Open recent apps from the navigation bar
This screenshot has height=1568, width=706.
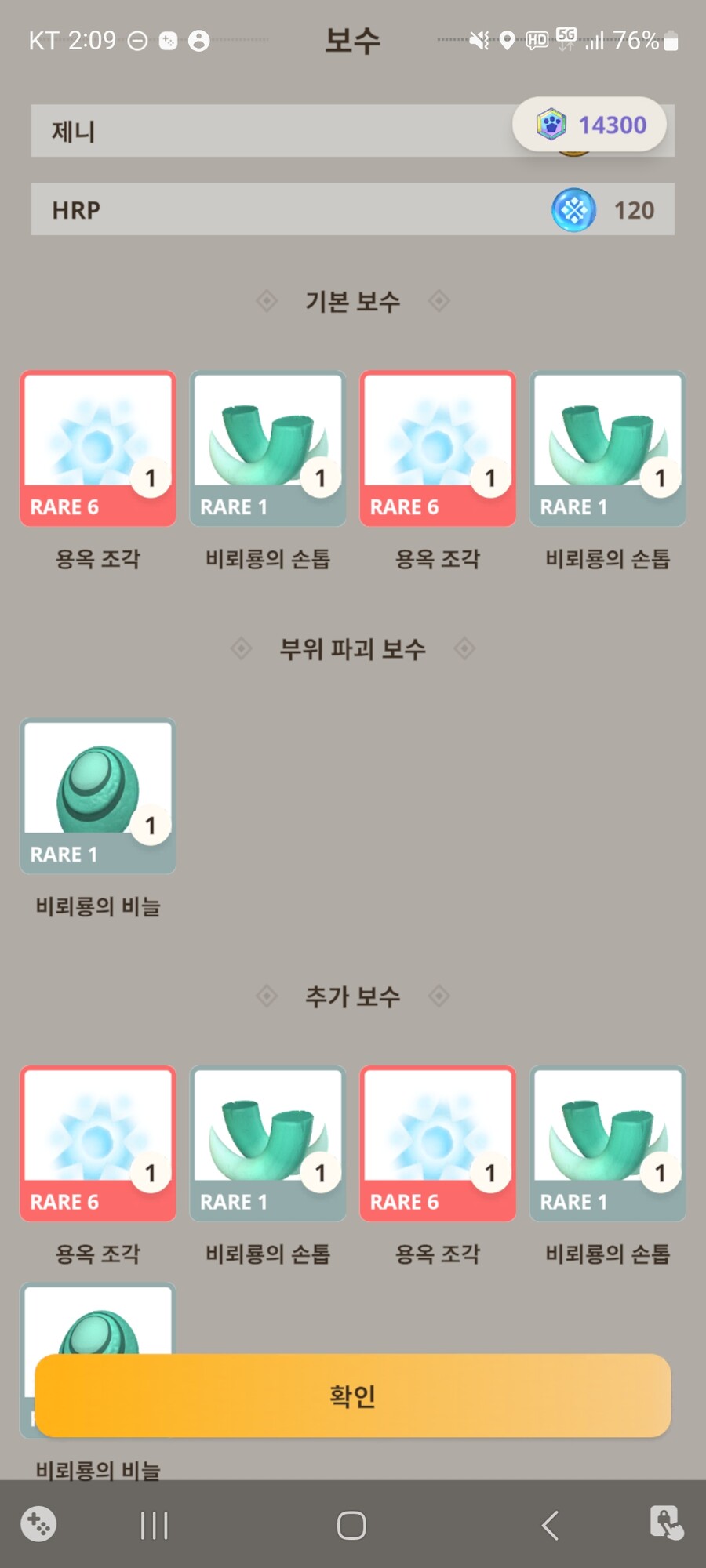tap(154, 1524)
